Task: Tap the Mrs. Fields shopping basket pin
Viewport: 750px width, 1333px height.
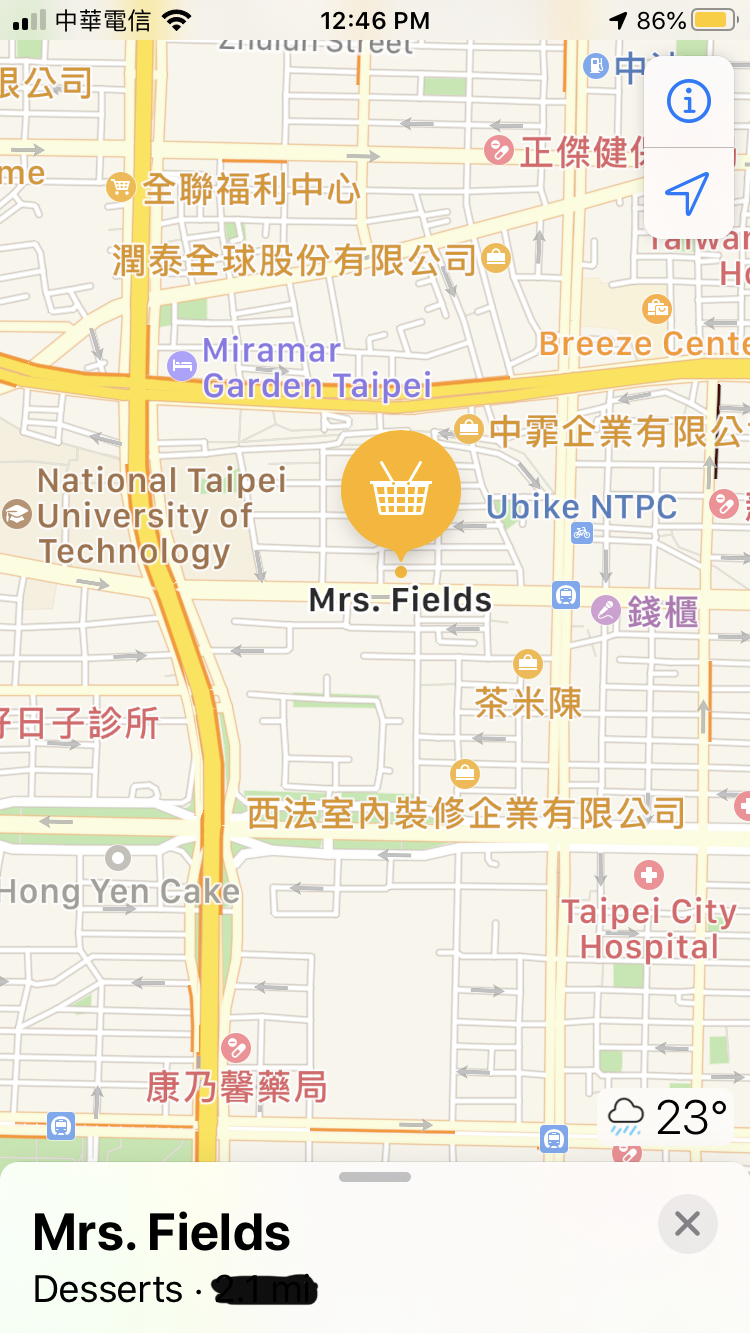Action: tap(400, 492)
